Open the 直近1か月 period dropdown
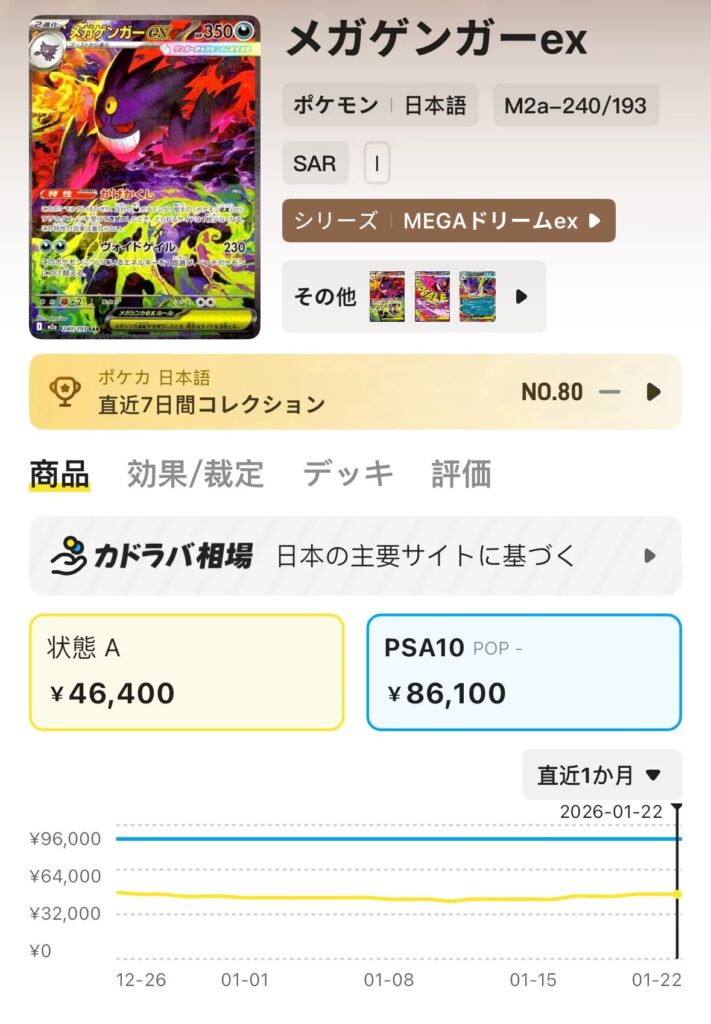The height and width of the screenshot is (1024, 711). (601, 774)
